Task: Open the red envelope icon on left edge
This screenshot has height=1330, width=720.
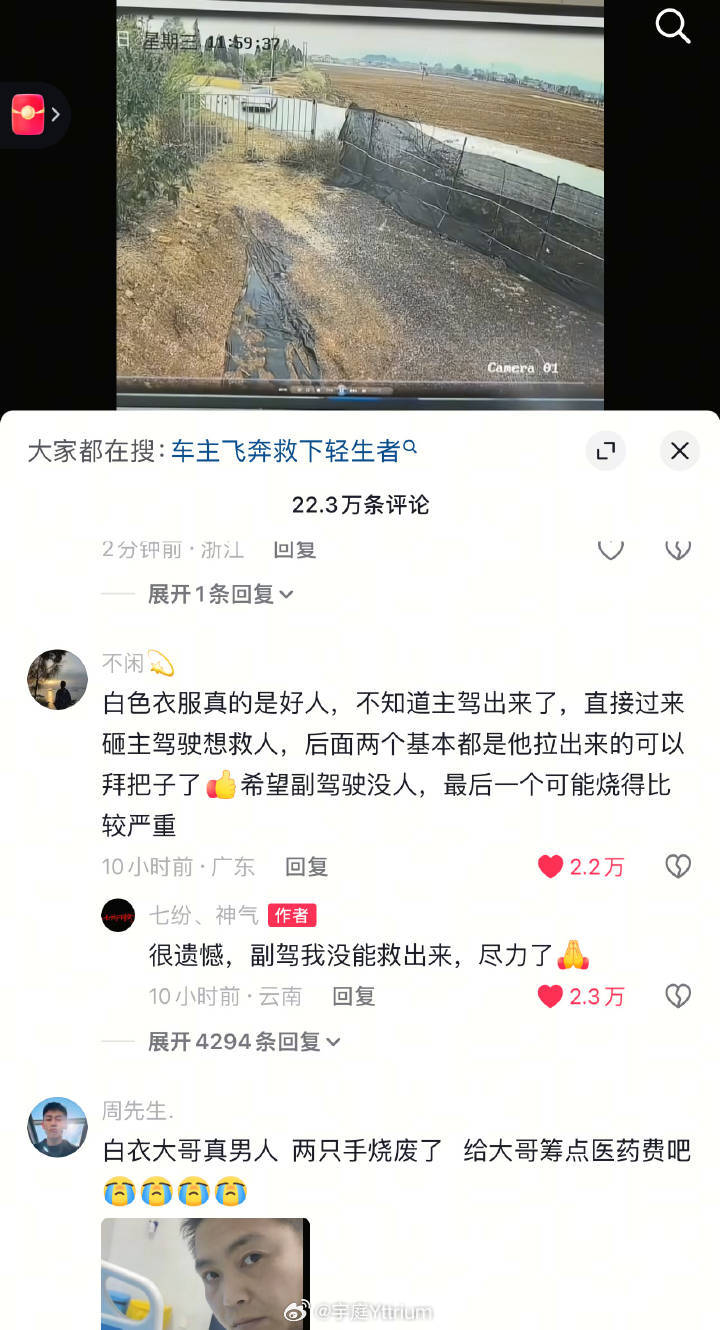Action: (x=27, y=114)
